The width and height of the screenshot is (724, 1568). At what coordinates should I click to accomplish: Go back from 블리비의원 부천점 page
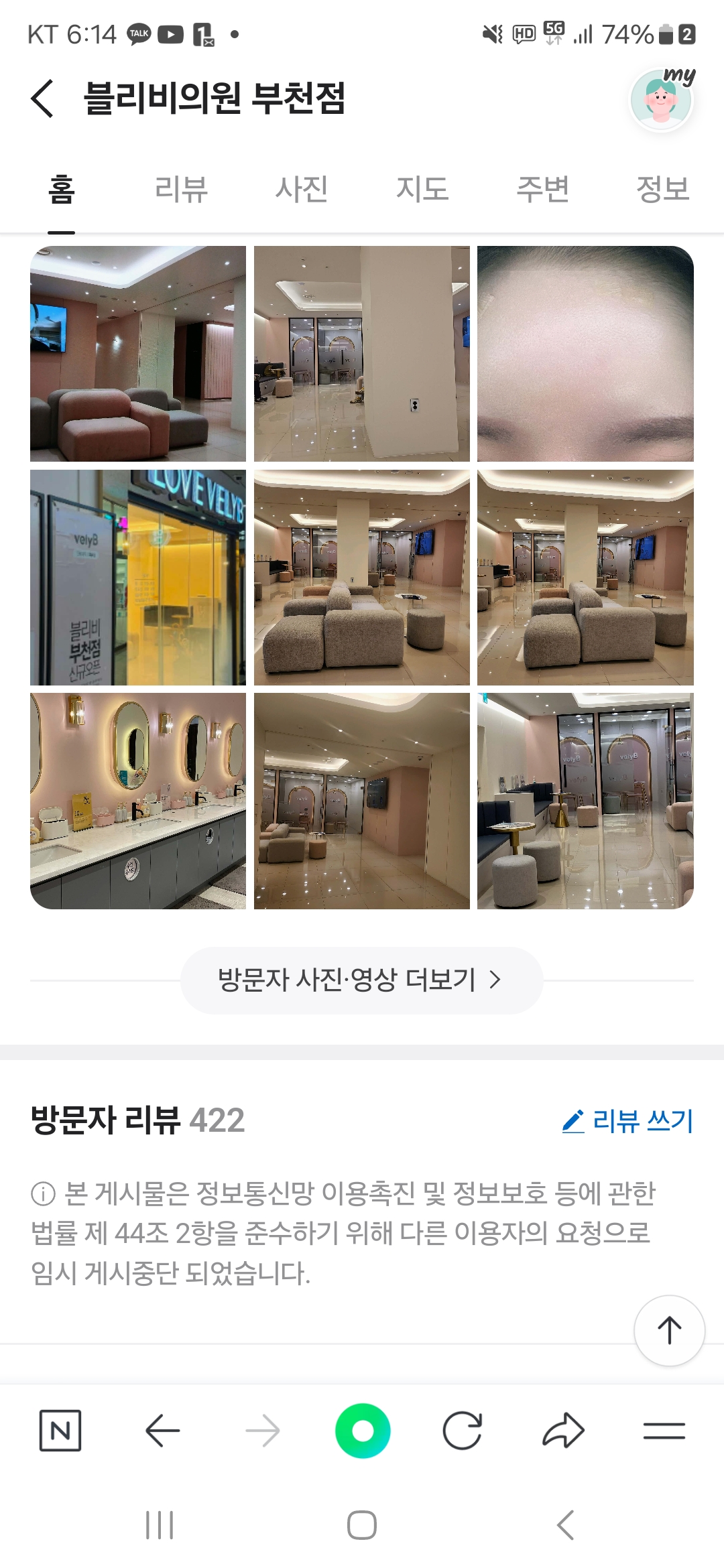(42, 99)
